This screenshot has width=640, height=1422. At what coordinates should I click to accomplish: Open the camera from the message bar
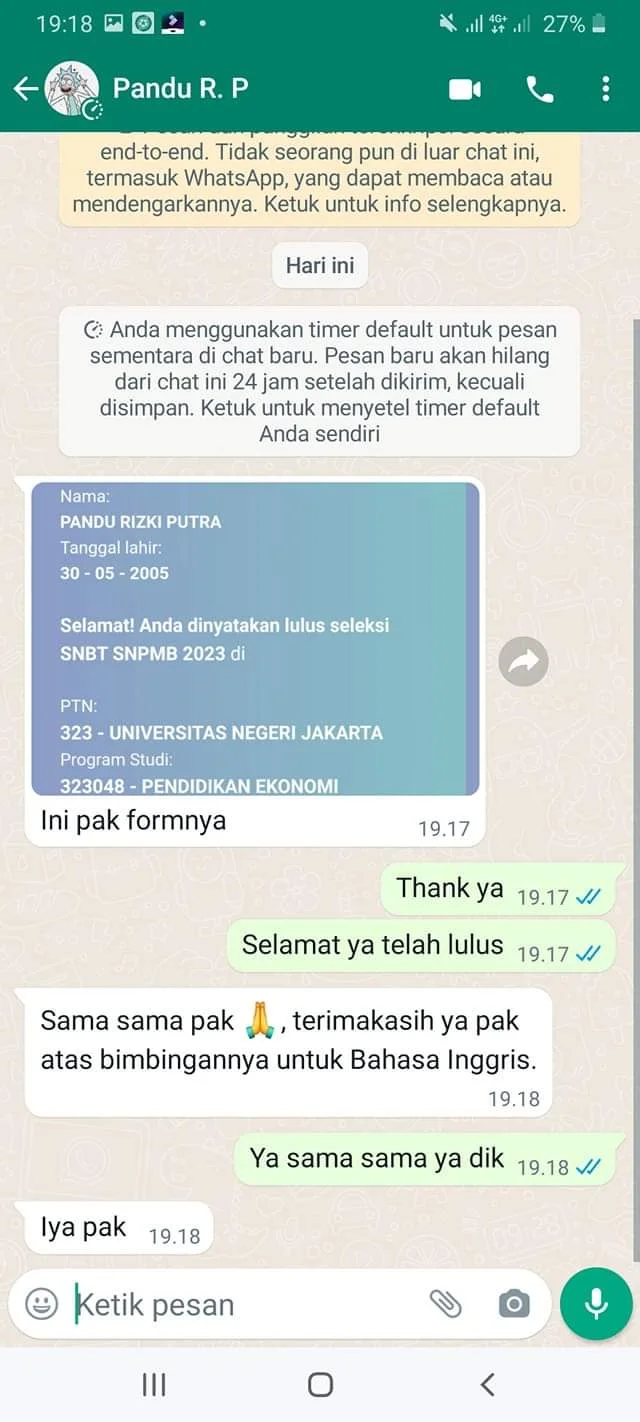coord(514,1304)
